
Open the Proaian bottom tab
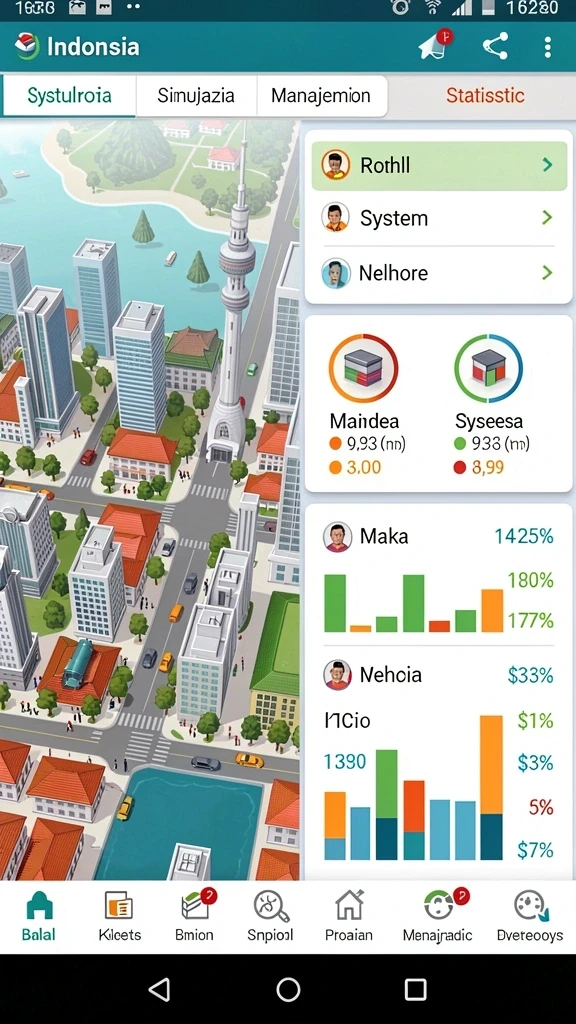pyautogui.click(x=349, y=916)
